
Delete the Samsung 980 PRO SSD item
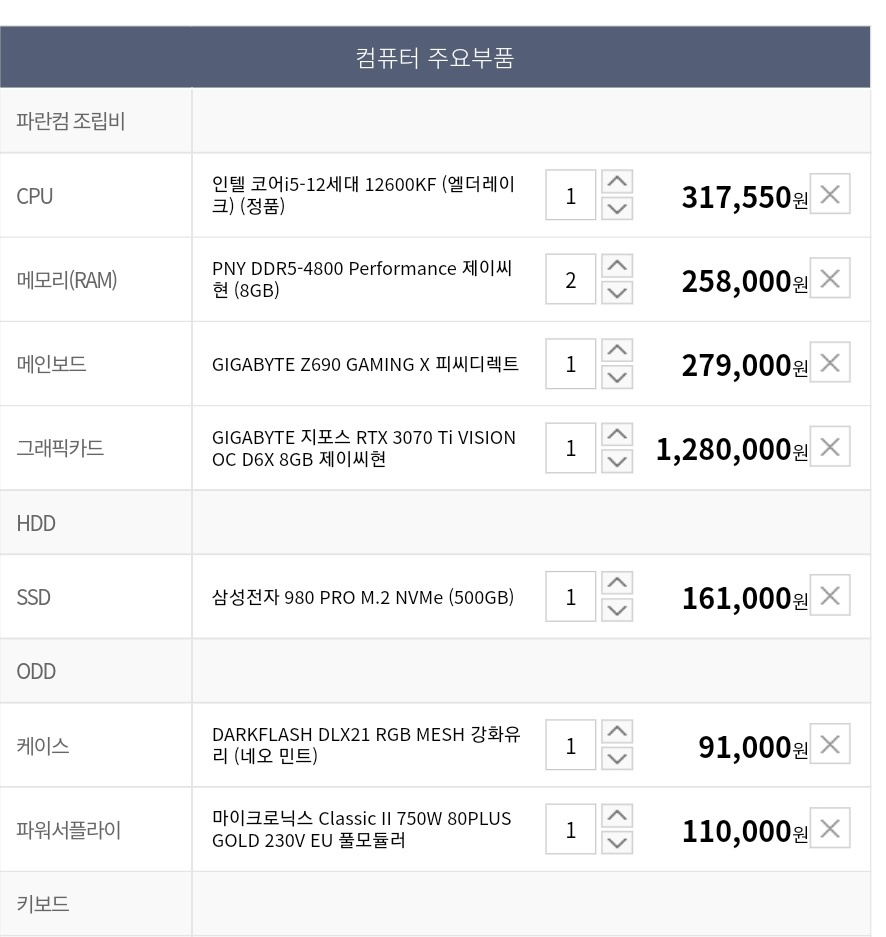pos(829,595)
